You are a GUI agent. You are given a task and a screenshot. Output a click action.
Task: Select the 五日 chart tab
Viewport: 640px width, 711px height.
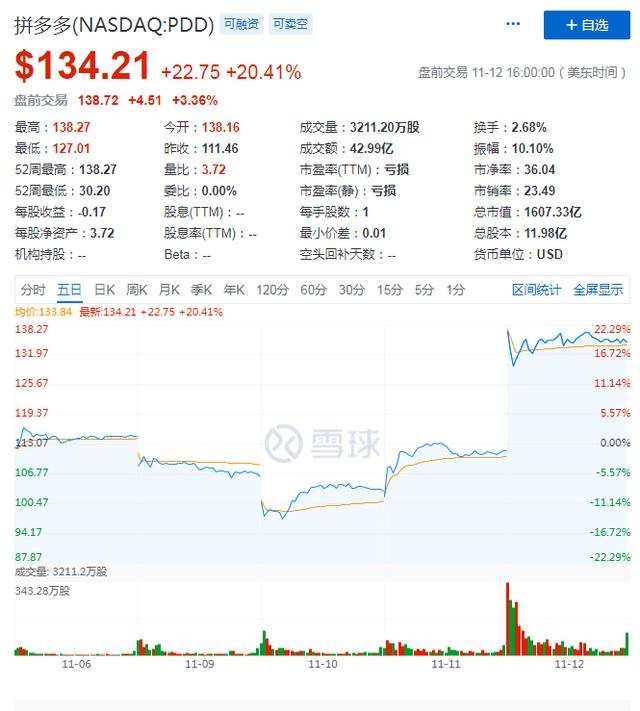tap(69, 290)
